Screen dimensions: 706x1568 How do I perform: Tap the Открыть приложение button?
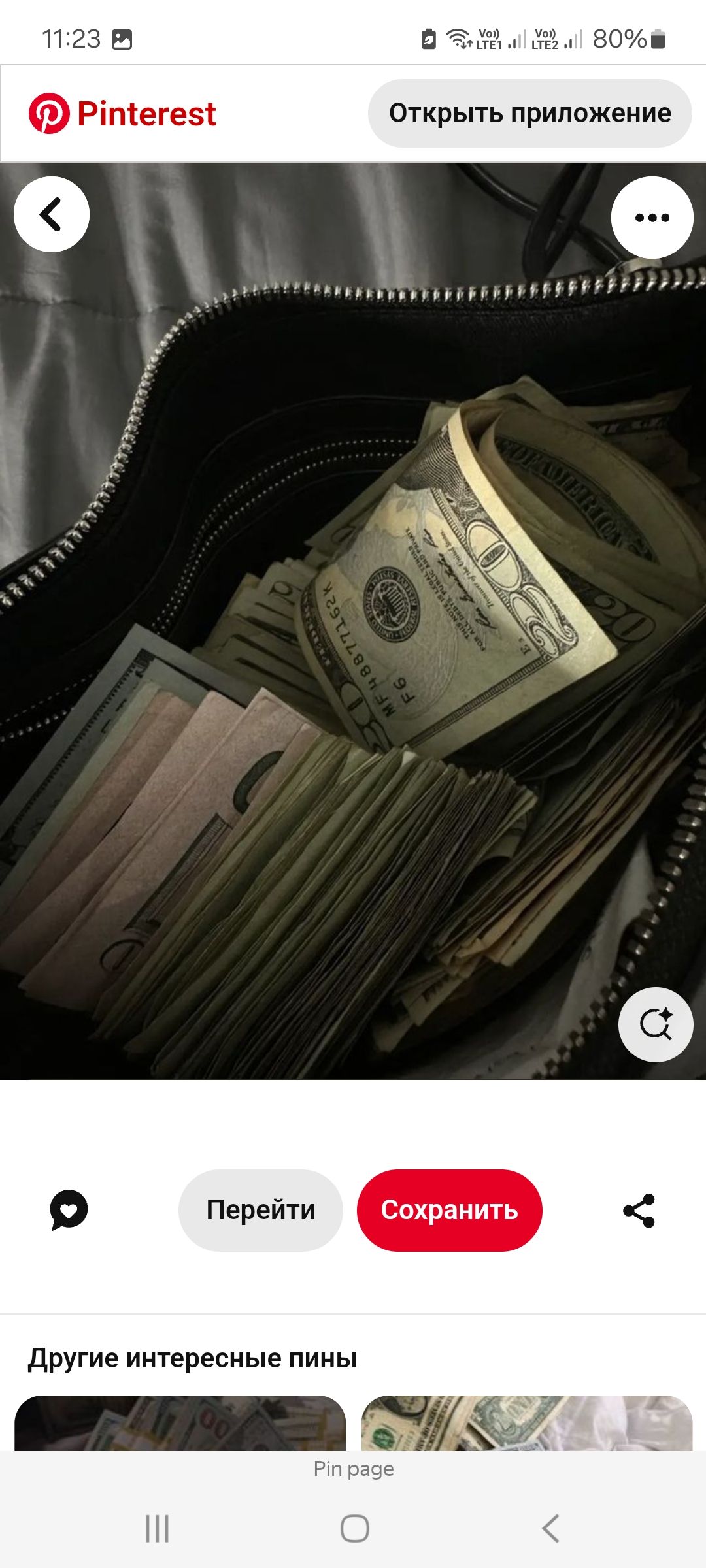(x=529, y=114)
